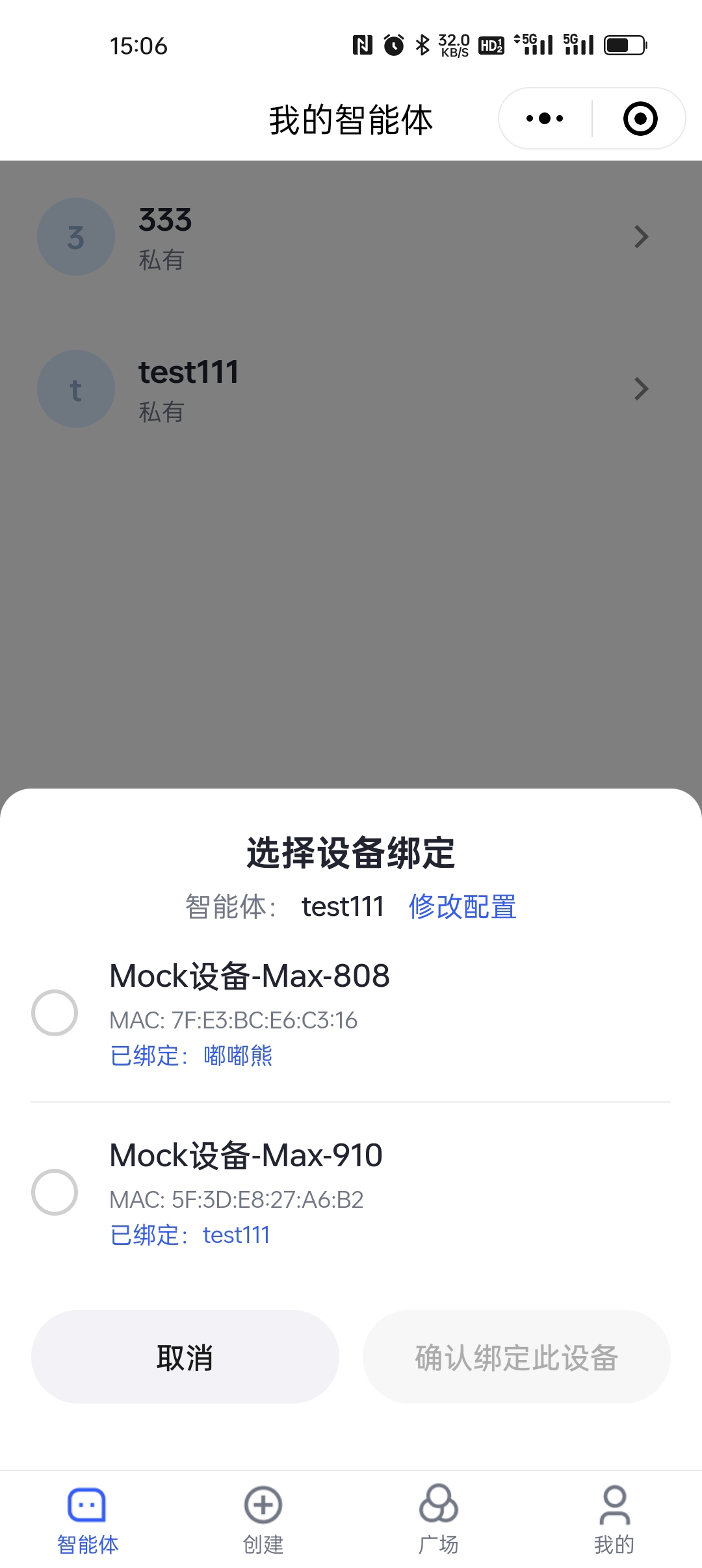
Task: Tap the 't' avatar of test111 agent
Action: point(75,389)
